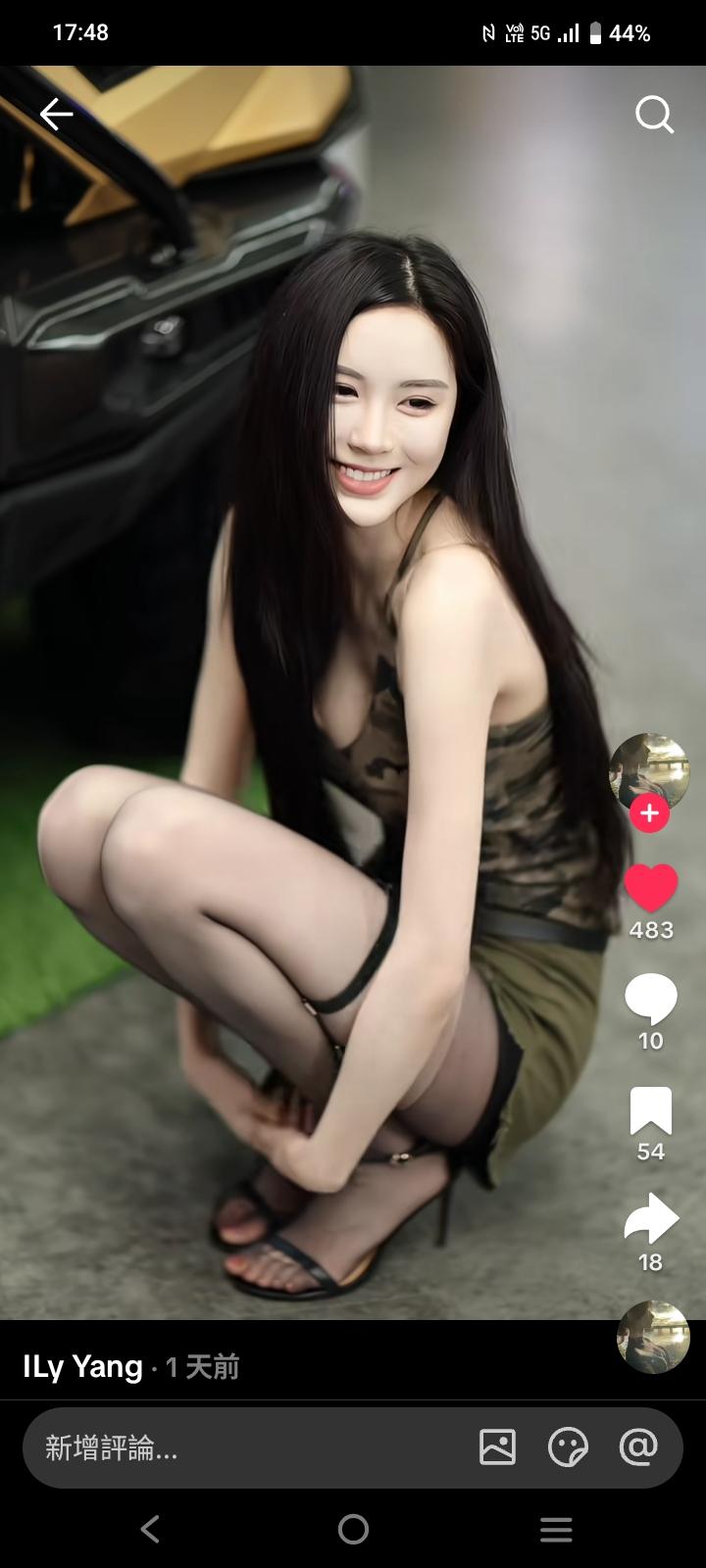Open the round sound disc thumbnail

(x=653, y=1337)
